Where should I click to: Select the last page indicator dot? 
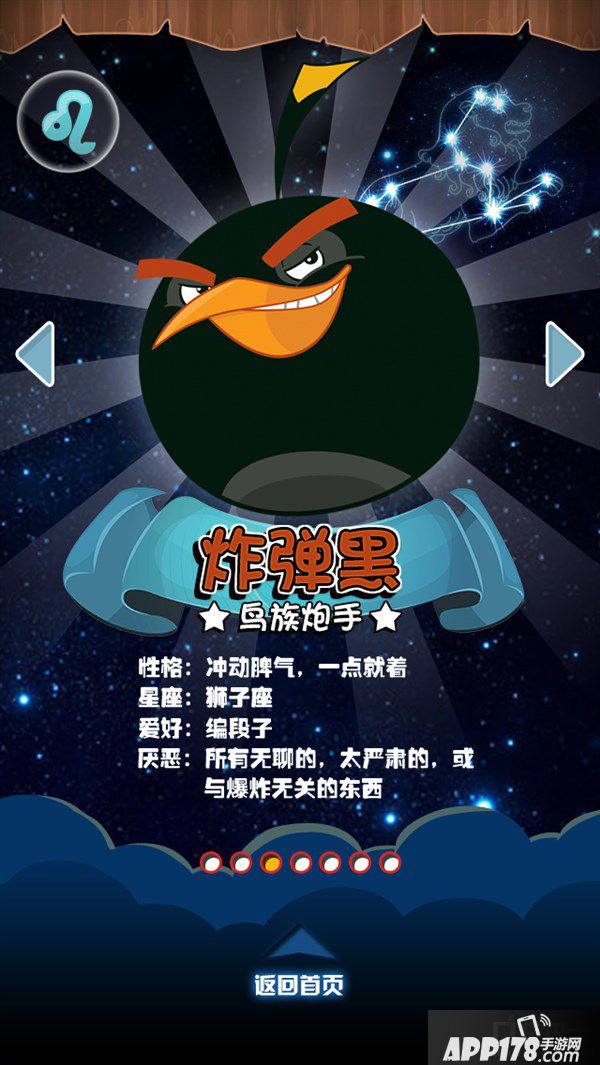390,862
